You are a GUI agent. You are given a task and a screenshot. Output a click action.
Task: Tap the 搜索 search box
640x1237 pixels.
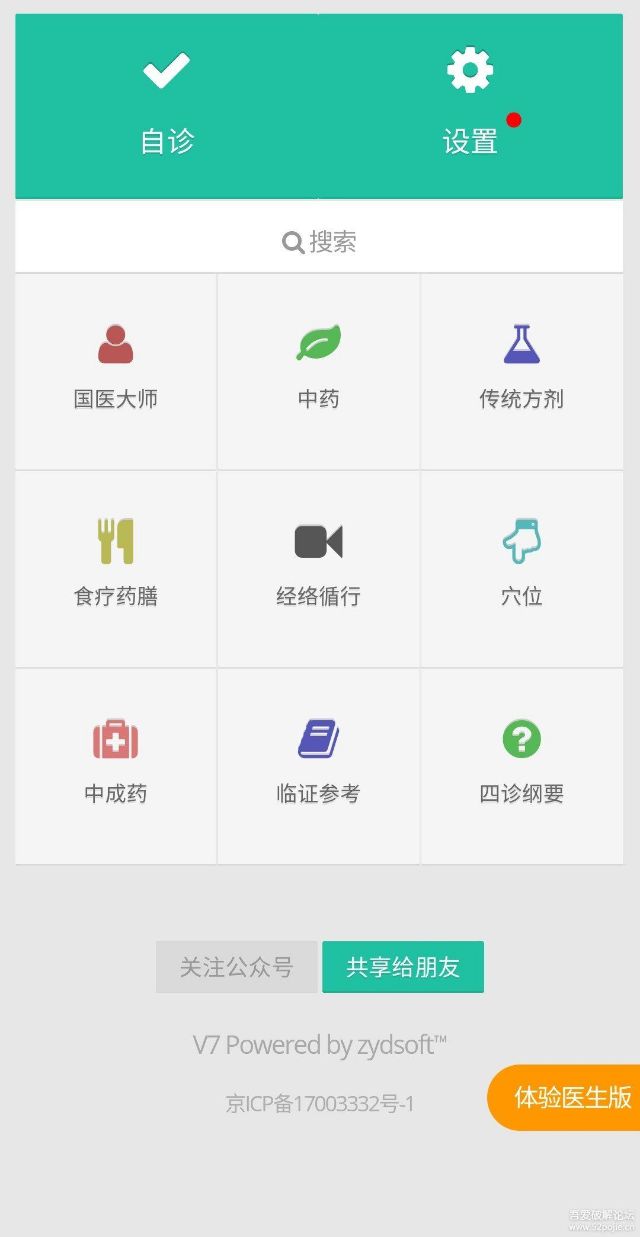[x=319, y=241]
